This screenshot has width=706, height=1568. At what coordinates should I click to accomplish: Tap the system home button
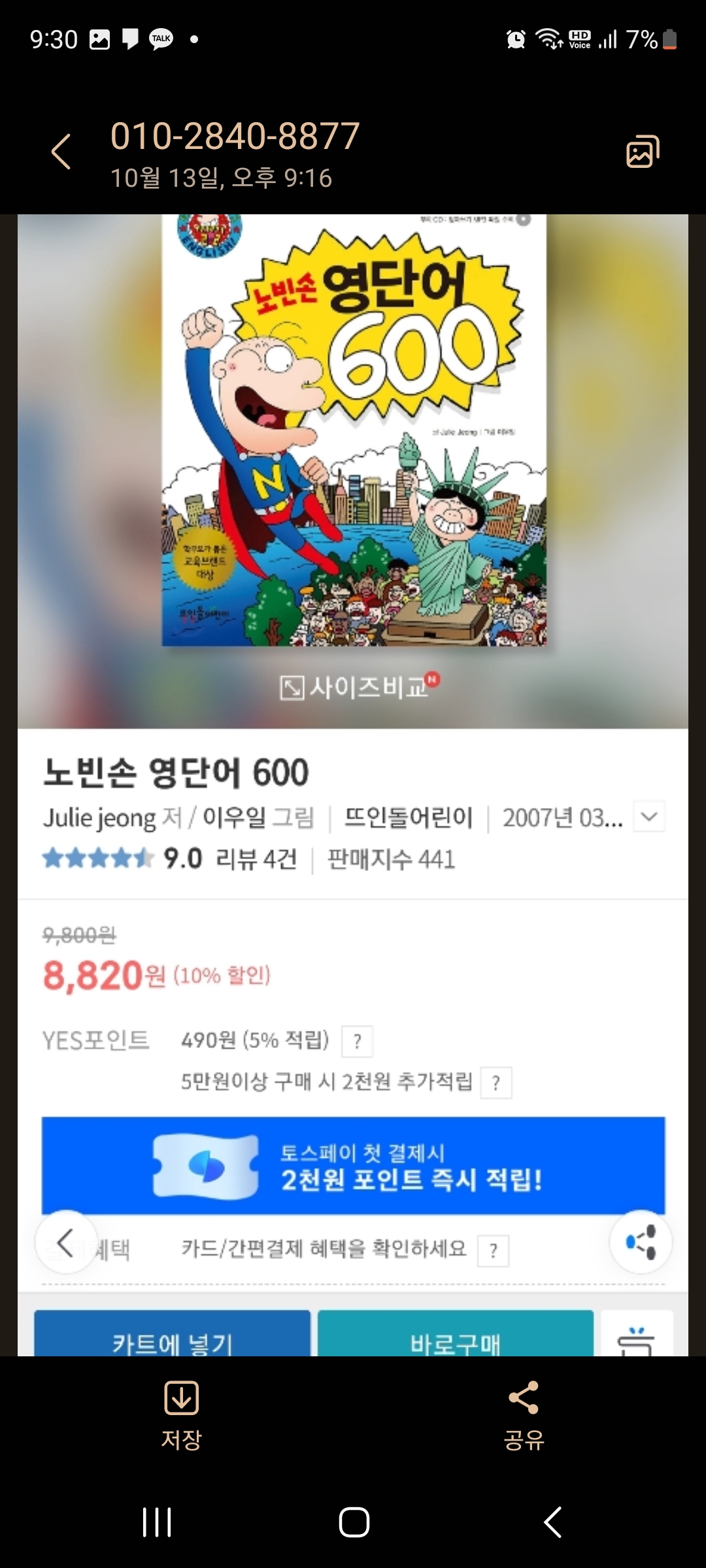[354, 1522]
